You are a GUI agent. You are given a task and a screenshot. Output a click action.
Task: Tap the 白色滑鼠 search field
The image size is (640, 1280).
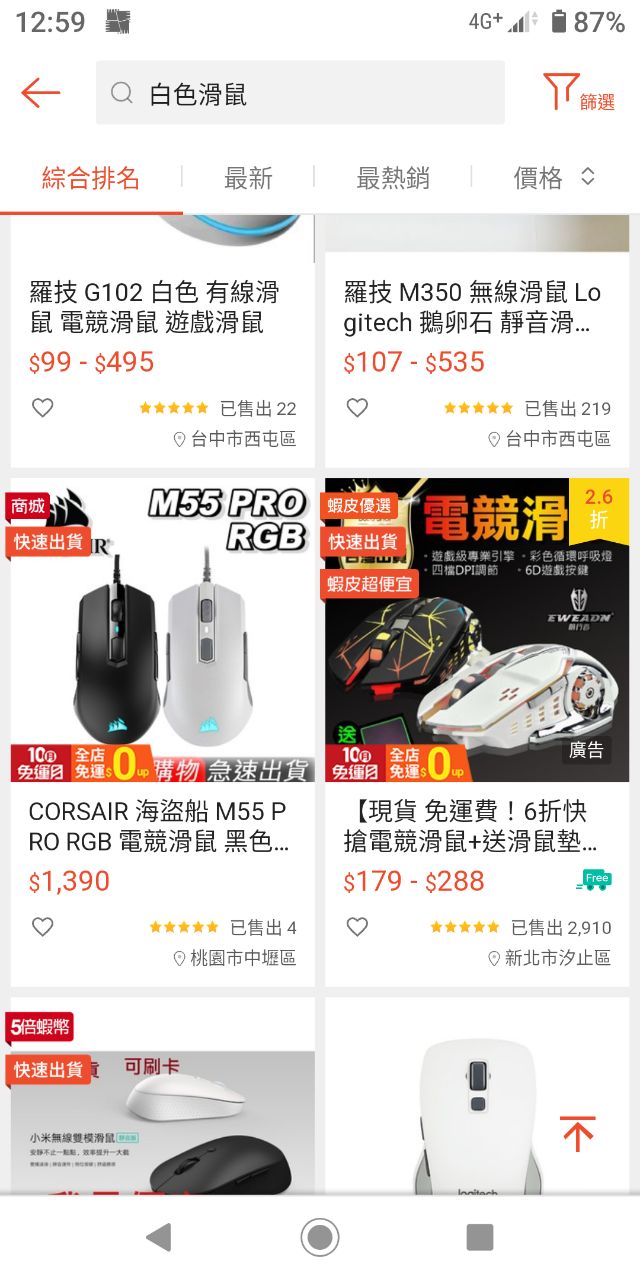(x=300, y=94)
